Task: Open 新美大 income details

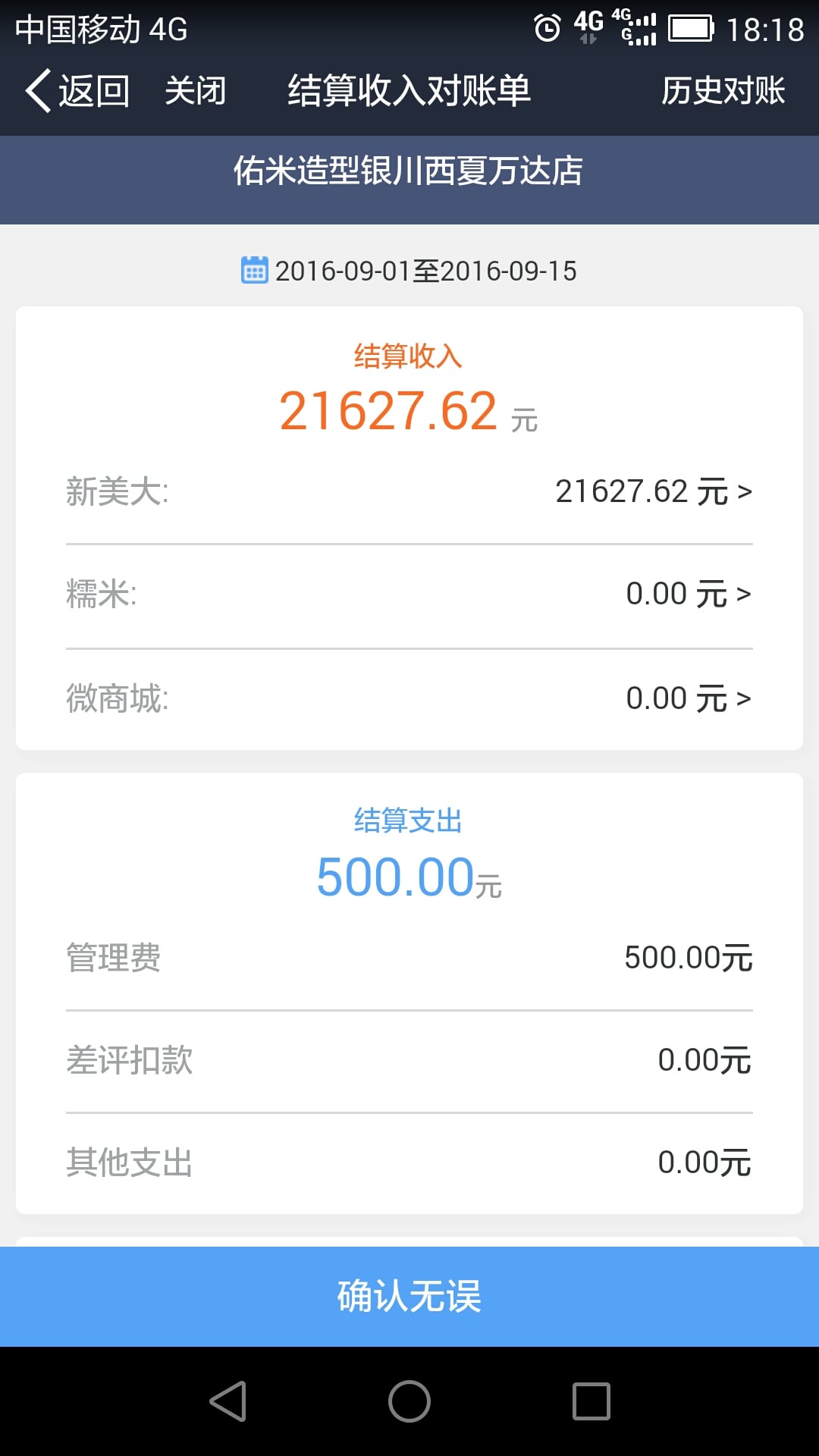Action: tap(409, 491)
